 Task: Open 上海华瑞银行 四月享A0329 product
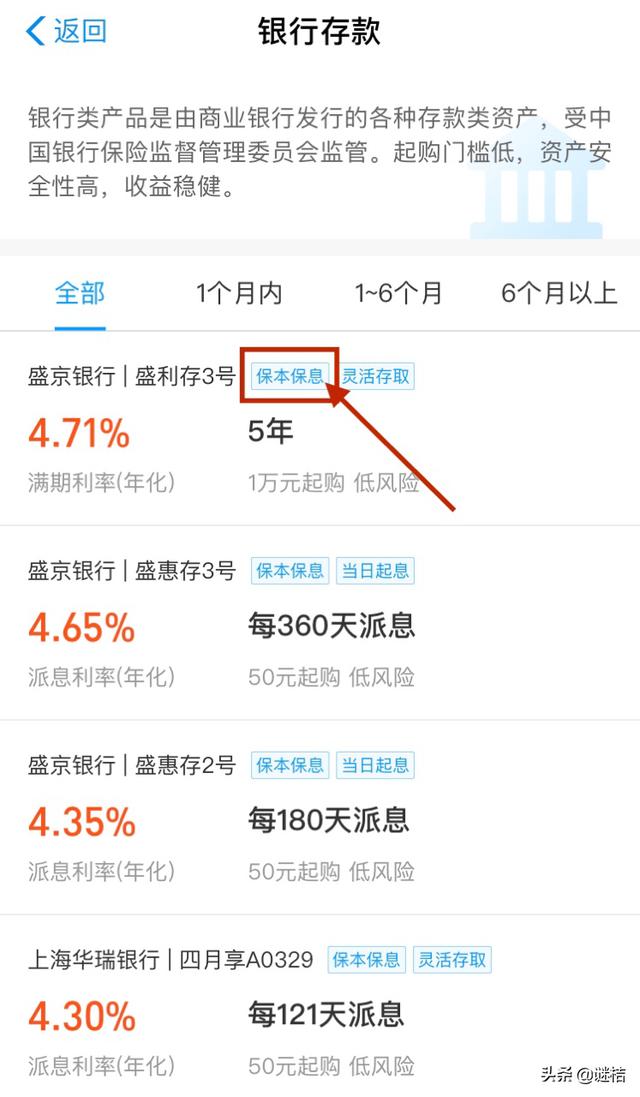[170, 960]
